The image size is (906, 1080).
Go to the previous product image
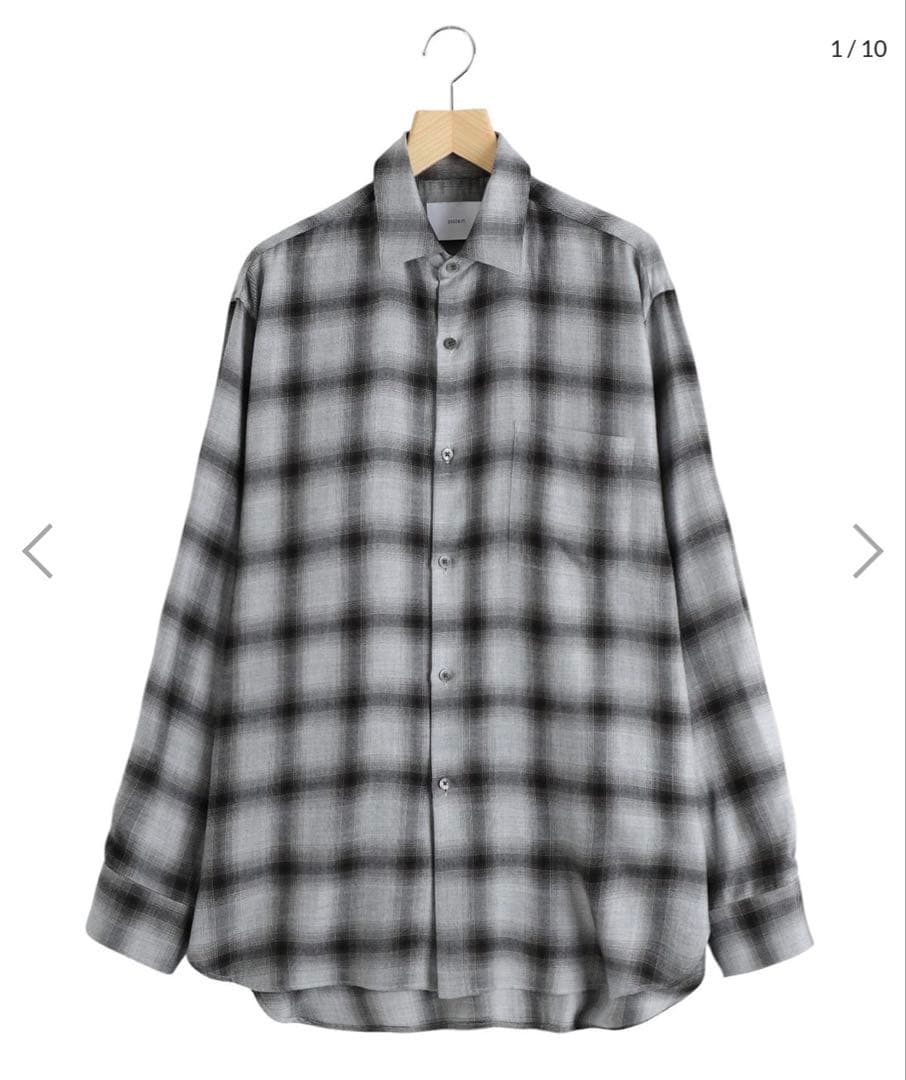pos(38,551)
